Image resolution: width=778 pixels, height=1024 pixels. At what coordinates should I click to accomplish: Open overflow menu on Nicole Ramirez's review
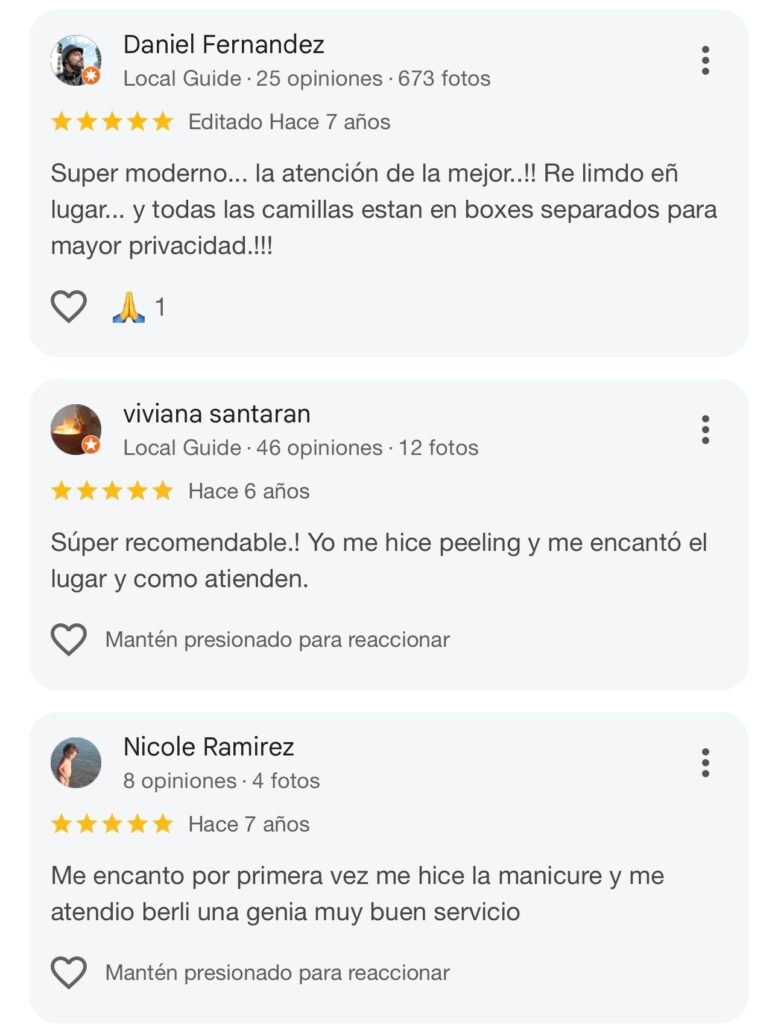(x=705, y=763)
